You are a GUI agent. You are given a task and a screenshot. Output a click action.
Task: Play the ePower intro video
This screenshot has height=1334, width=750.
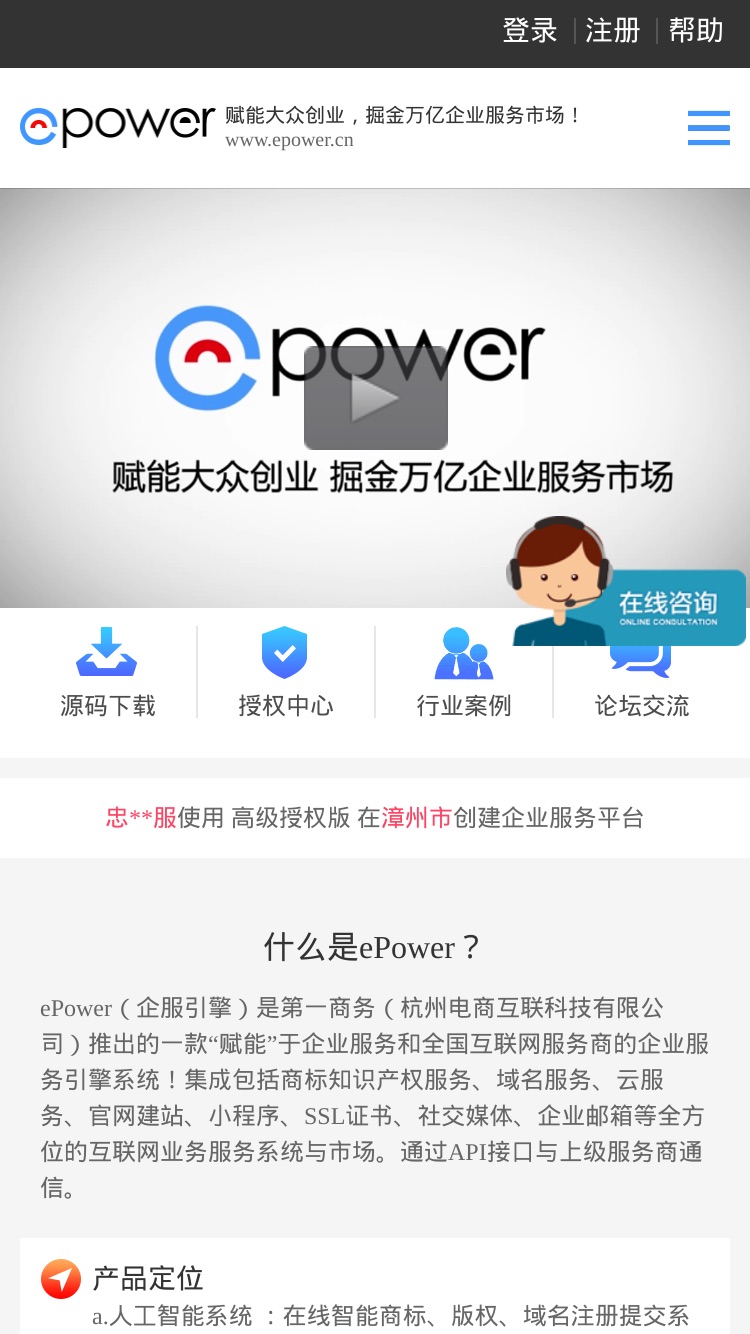376,398
